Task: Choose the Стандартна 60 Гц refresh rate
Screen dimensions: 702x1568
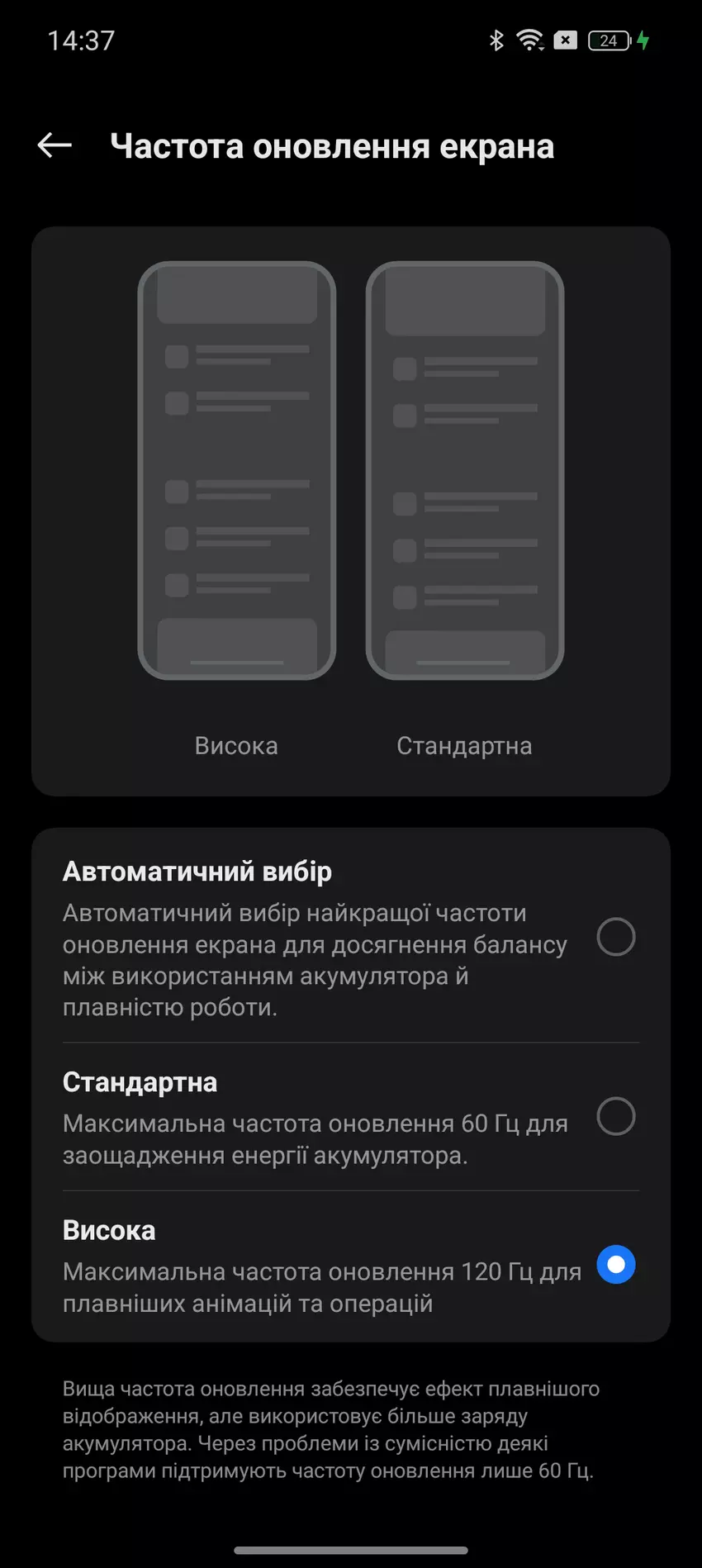Action: 615,1116
